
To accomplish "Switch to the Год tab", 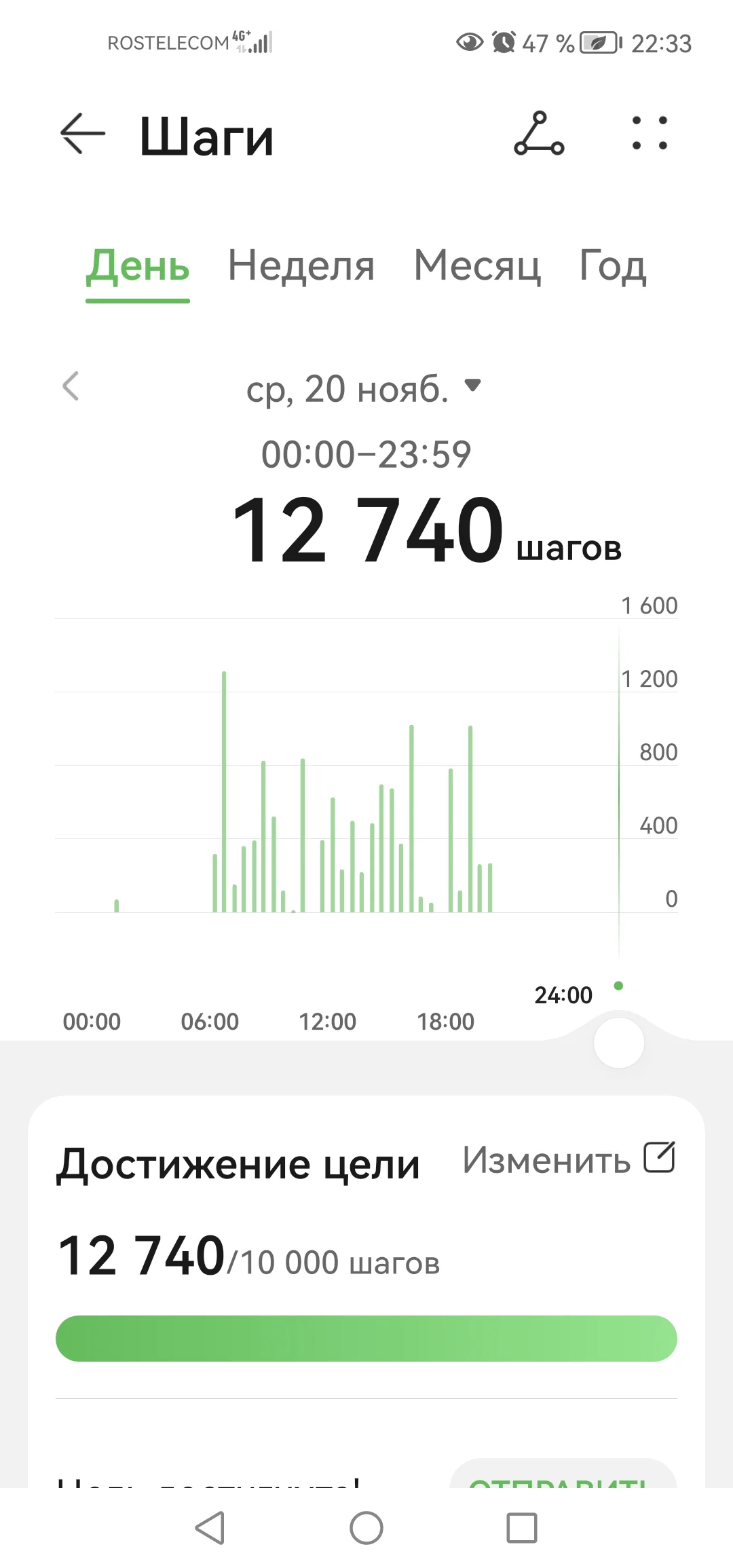I will coord(610,267).
